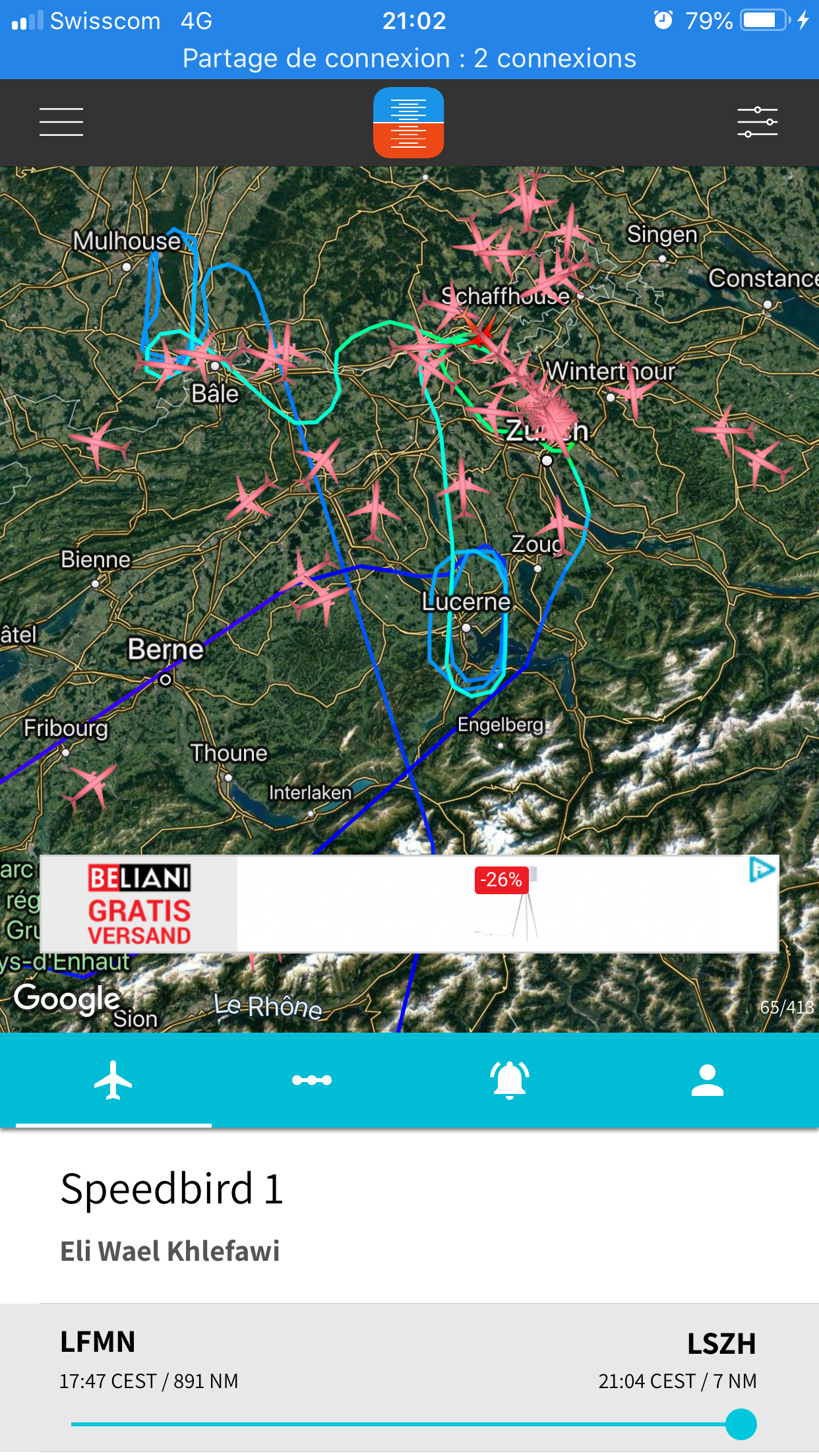Open the filter settings sliders
Viewport: 819px width, 1456px height.
pos(757,122)
